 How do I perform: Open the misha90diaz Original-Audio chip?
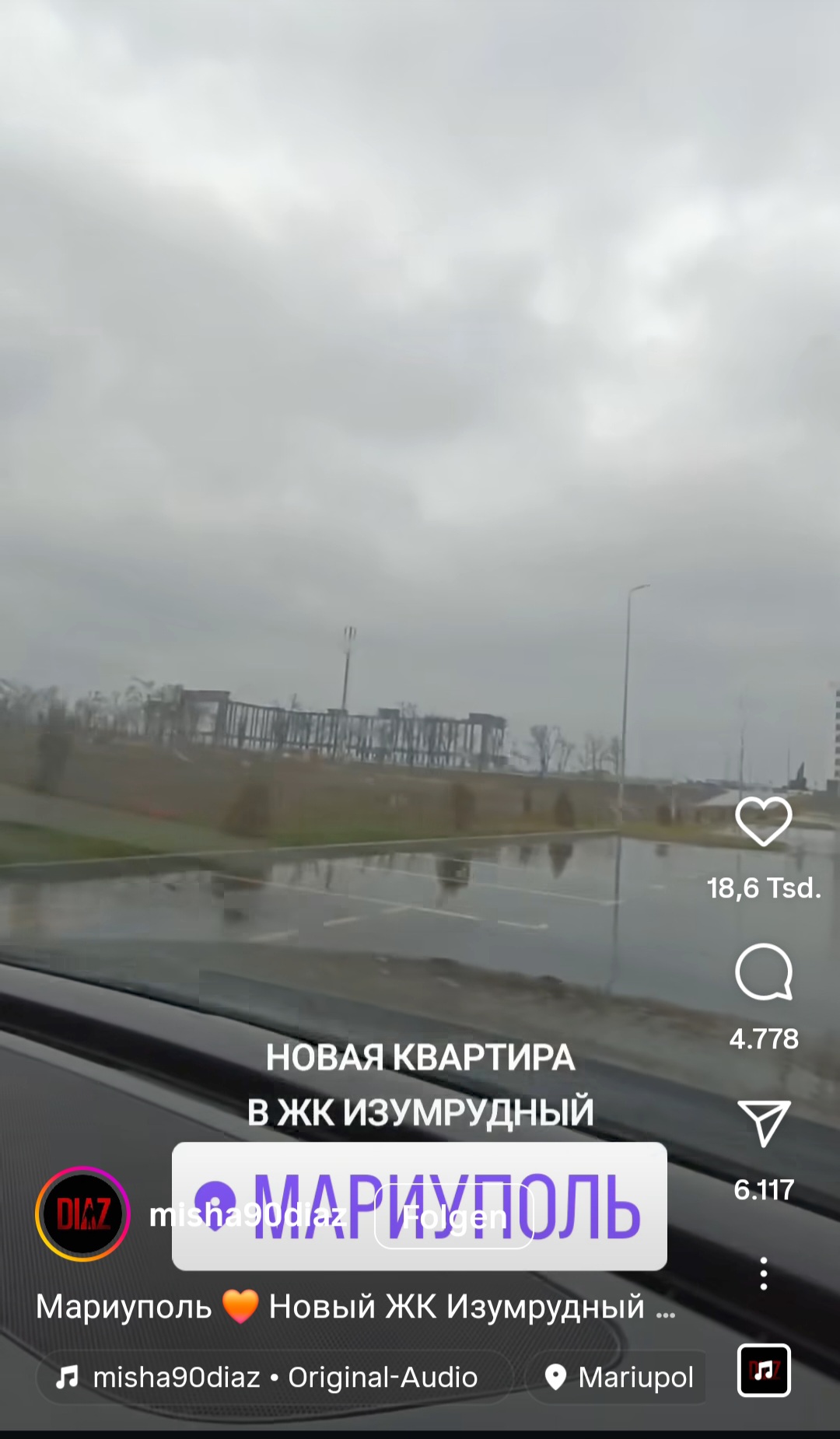[x=275, y=1377]
